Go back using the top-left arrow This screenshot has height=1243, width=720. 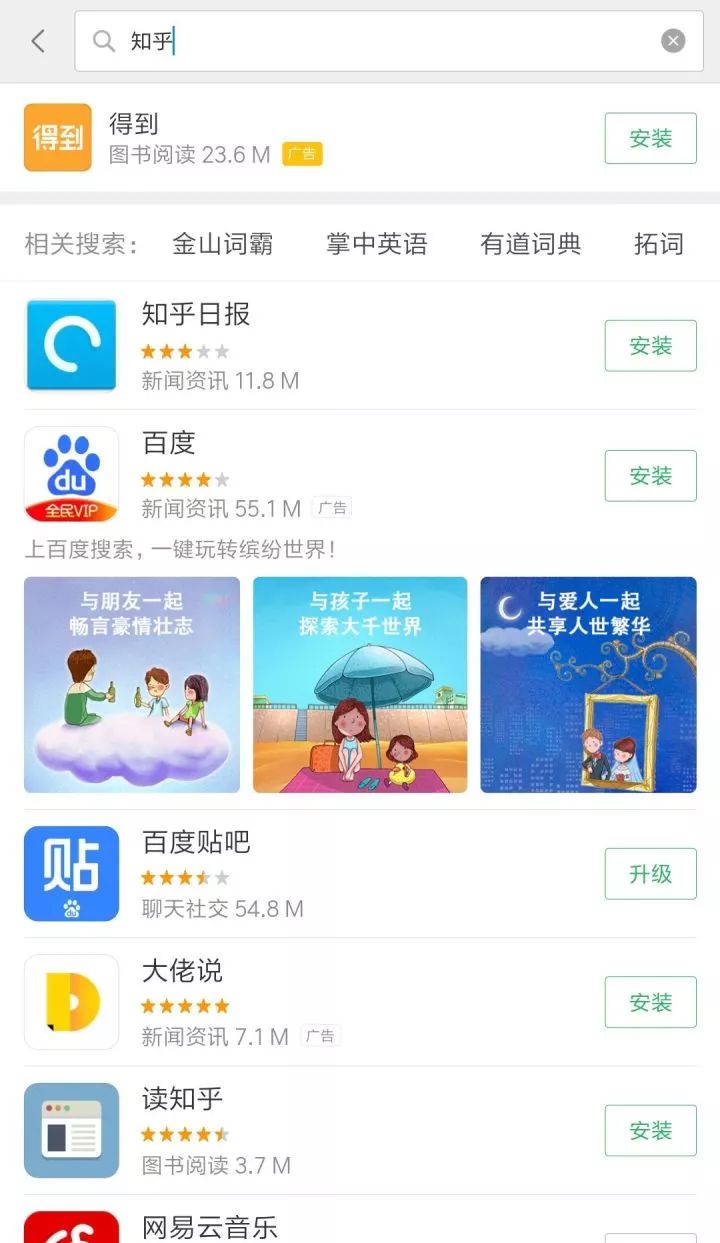[x=38, y=41]
